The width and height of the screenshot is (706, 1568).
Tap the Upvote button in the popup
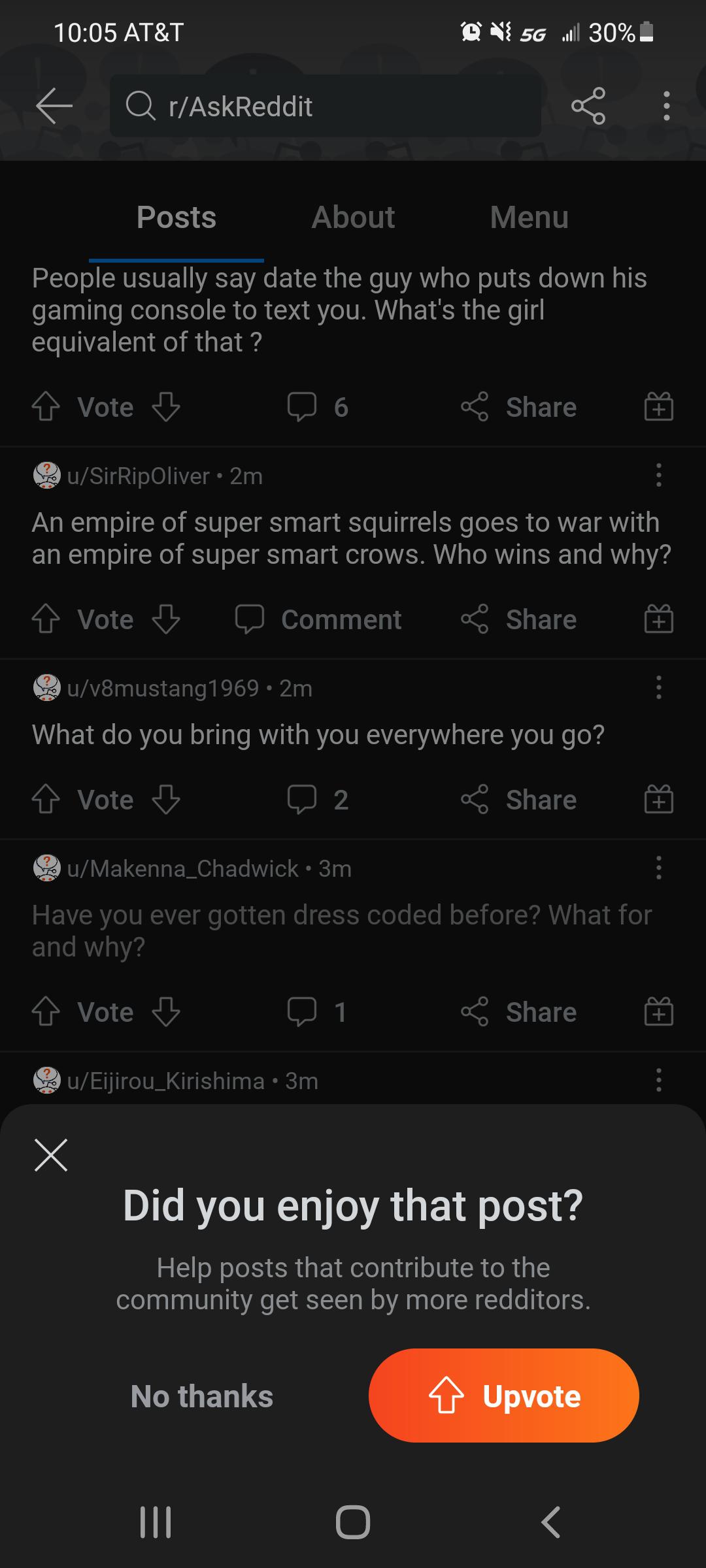[504, 1396]
